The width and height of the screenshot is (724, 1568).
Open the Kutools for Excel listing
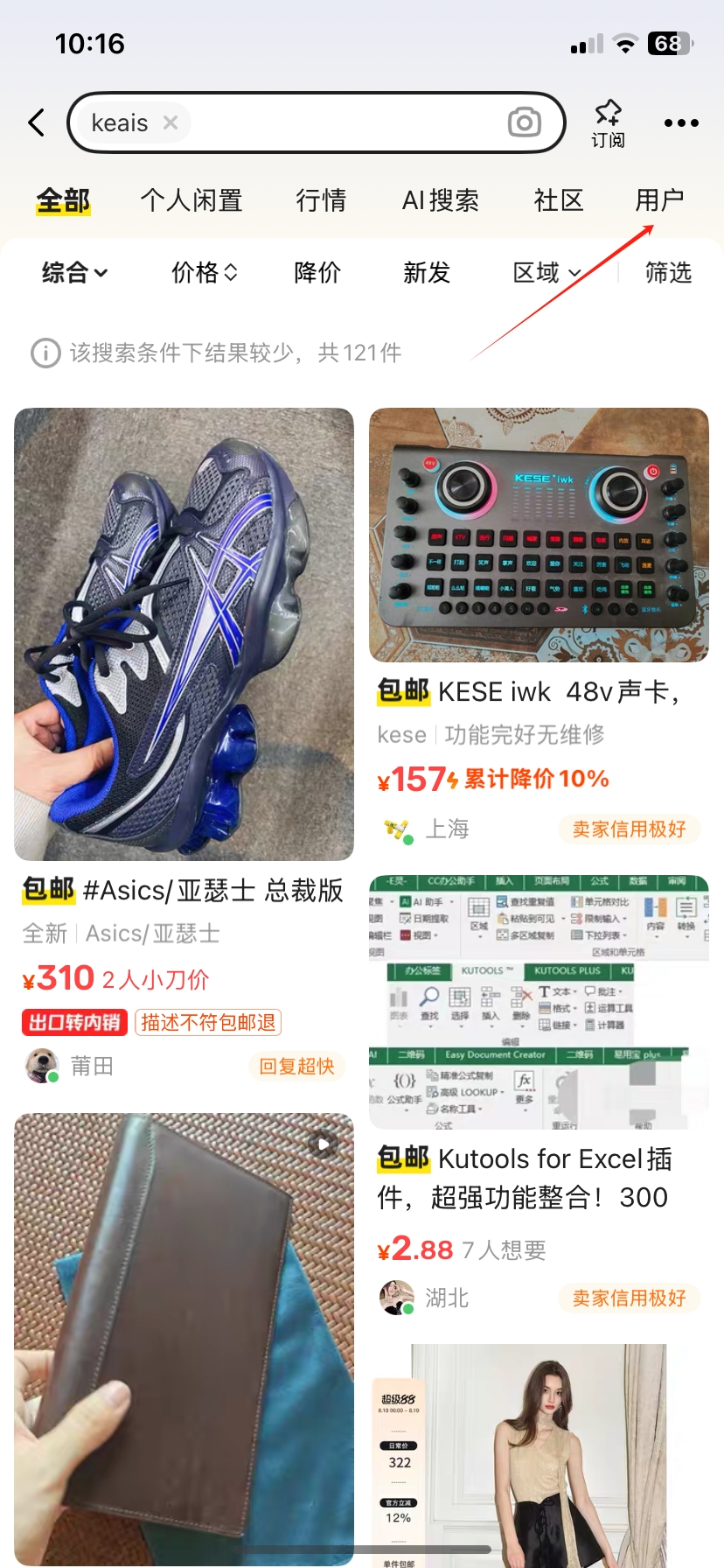coord(539,1003)
